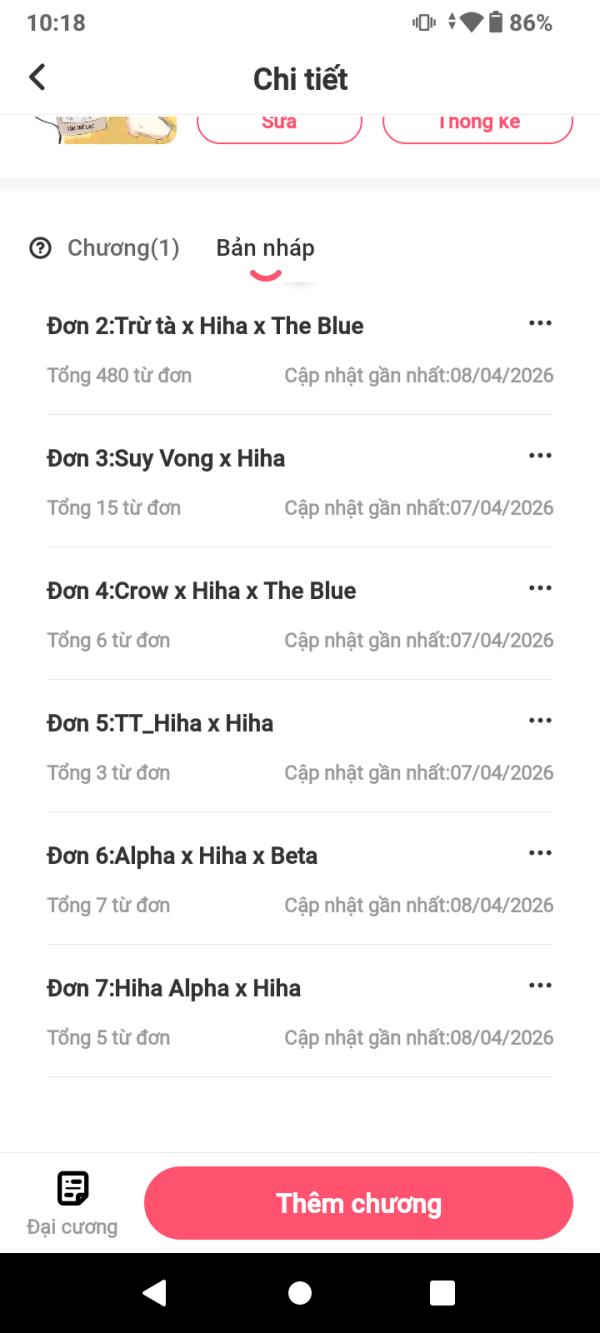This screenshot has height=1333, width=600.
Task: Add a chapter with Thêm chương
Action: [358, 1203]
